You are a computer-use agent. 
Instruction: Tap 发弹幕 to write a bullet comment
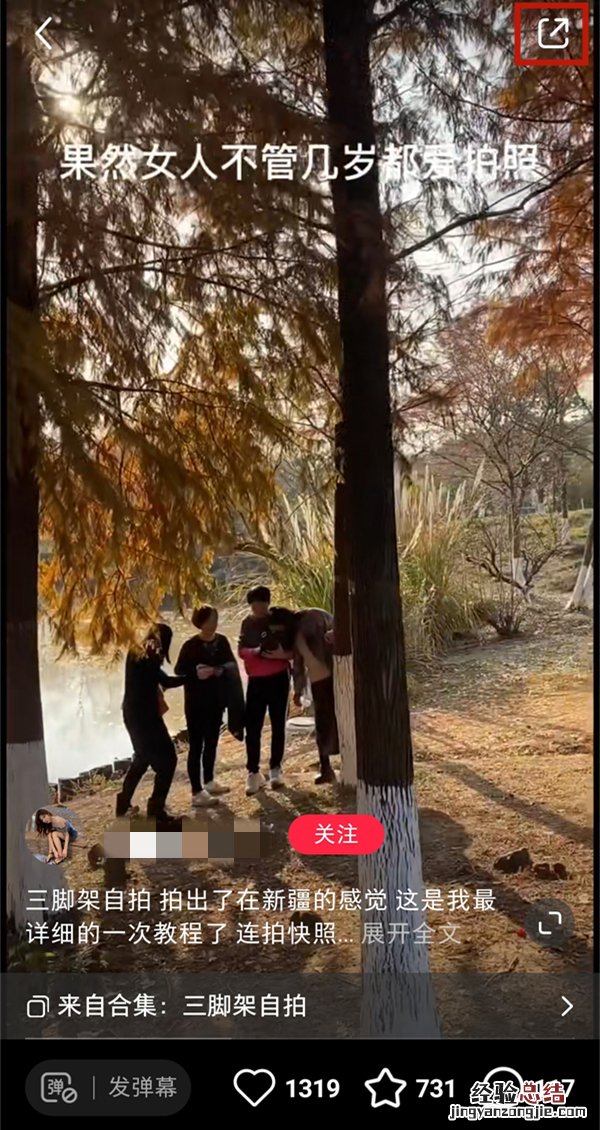pos(142,1088)
